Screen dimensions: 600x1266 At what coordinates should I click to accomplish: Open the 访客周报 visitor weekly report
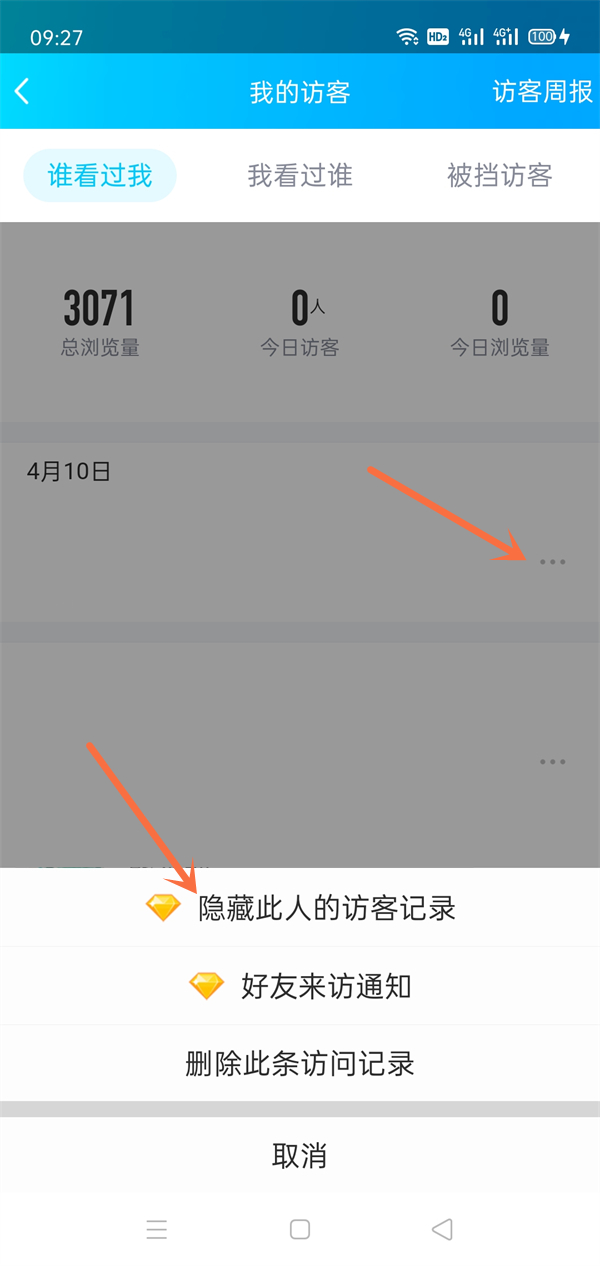point(543,93)
